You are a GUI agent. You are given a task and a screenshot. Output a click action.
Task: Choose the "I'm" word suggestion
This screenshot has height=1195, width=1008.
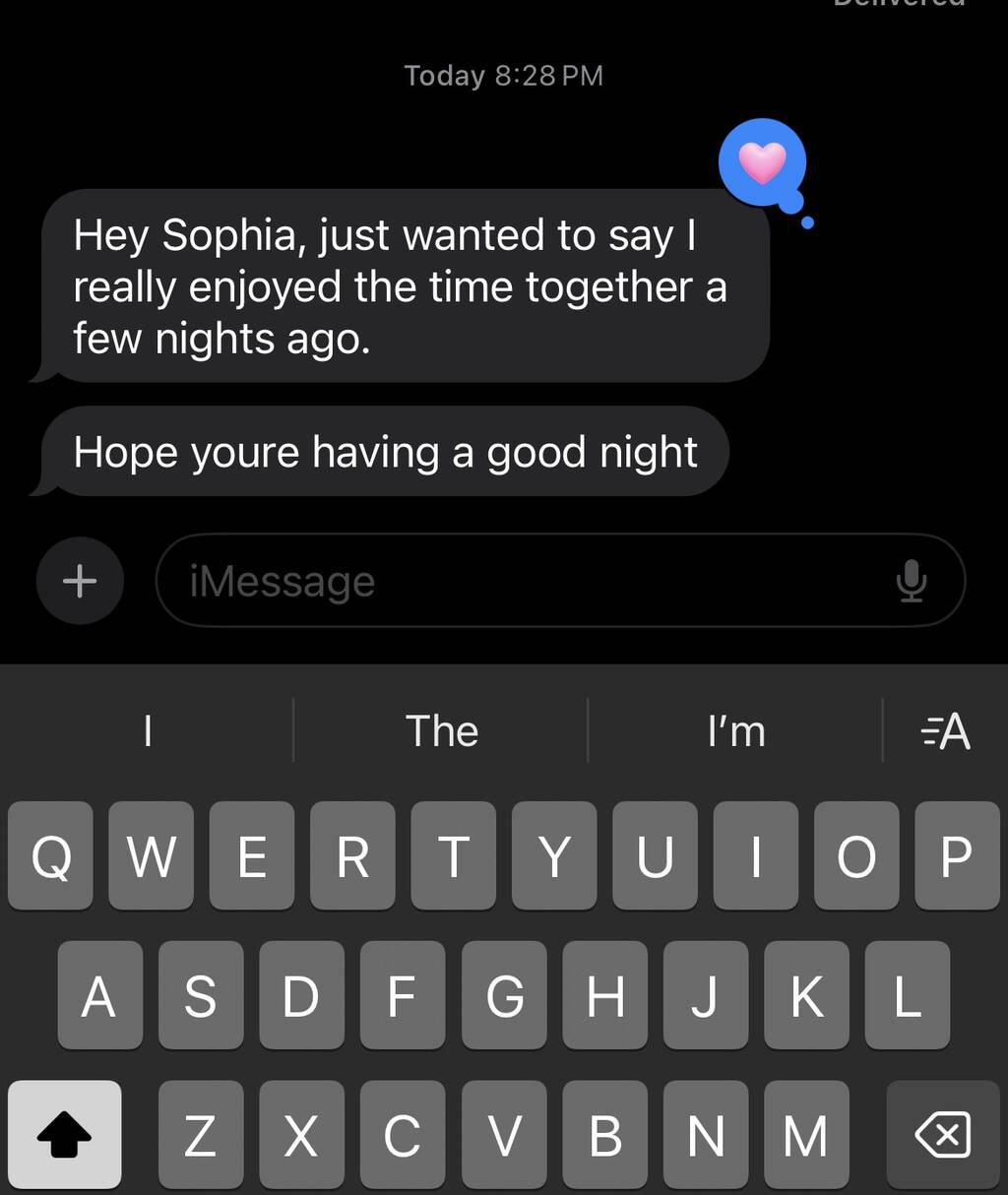coord(735,731)
